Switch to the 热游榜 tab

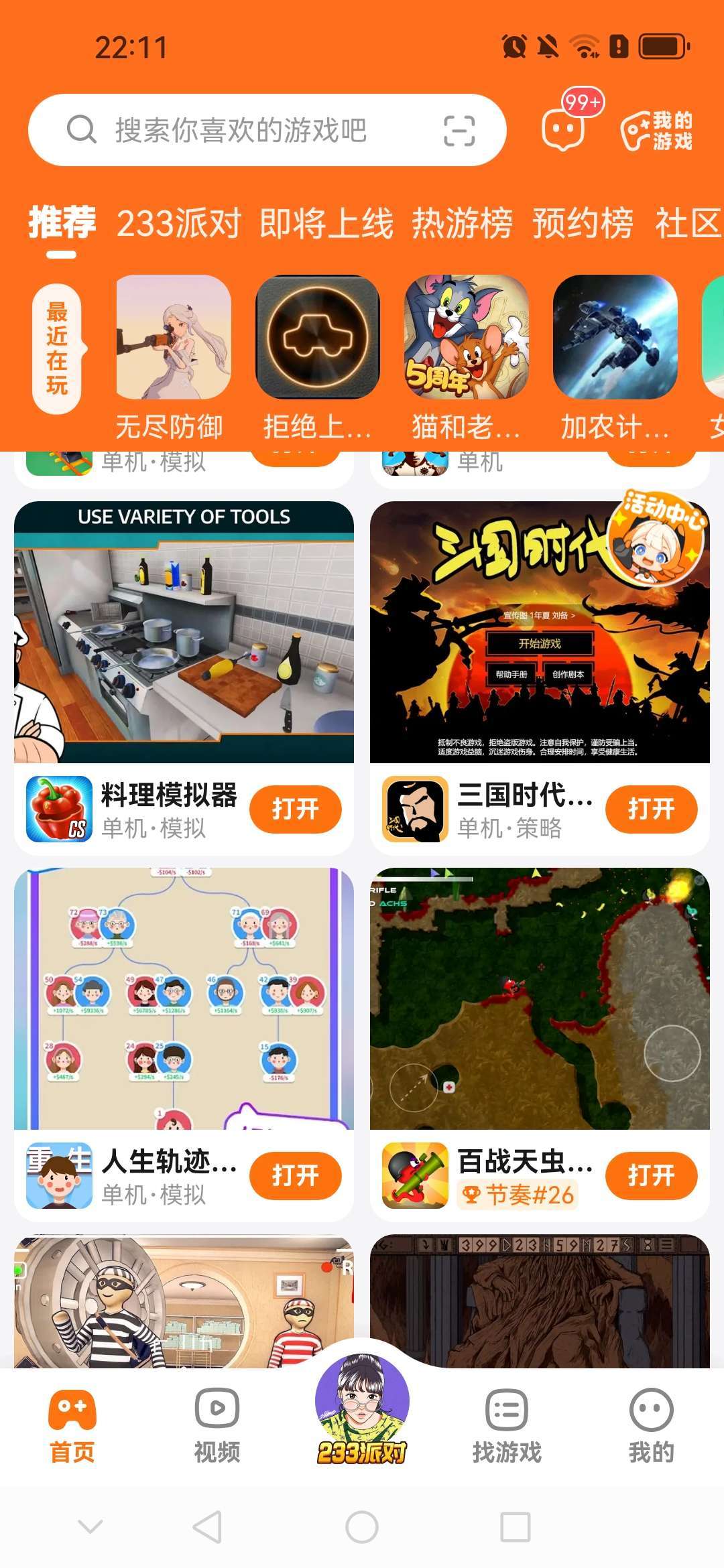click(x=462, y=223)
